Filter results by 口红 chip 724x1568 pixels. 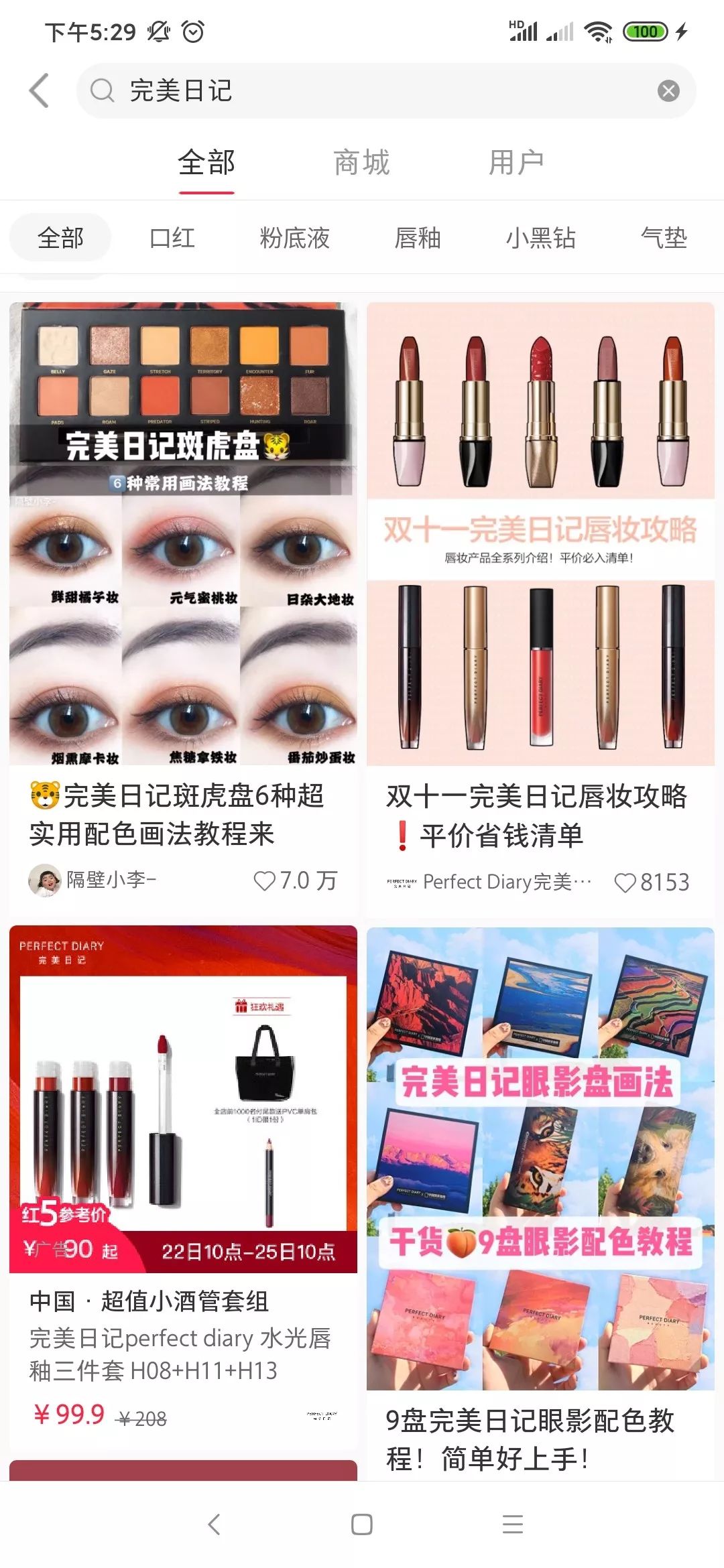172,238
